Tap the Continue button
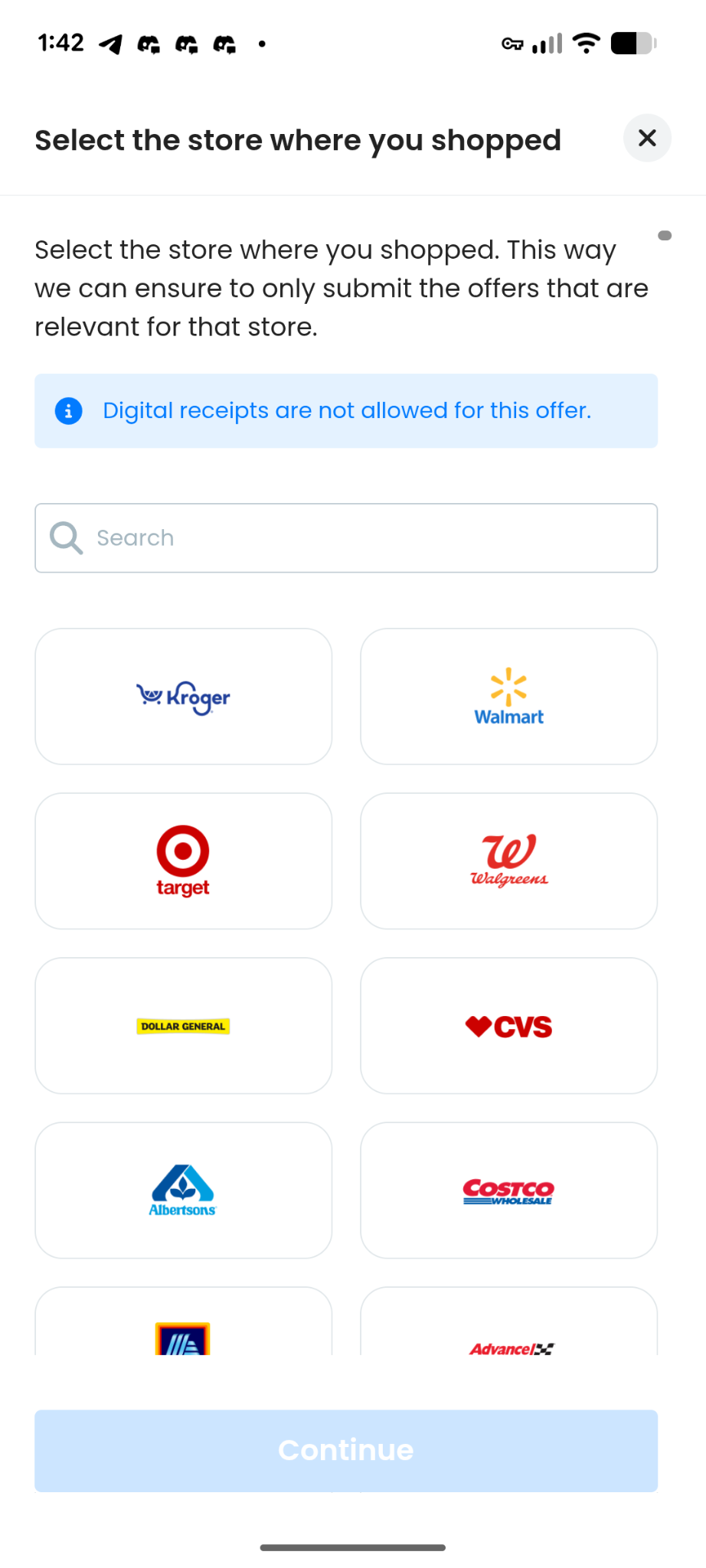The width and height of the screenshot is (706, 1568). [x=346, y=1450]
